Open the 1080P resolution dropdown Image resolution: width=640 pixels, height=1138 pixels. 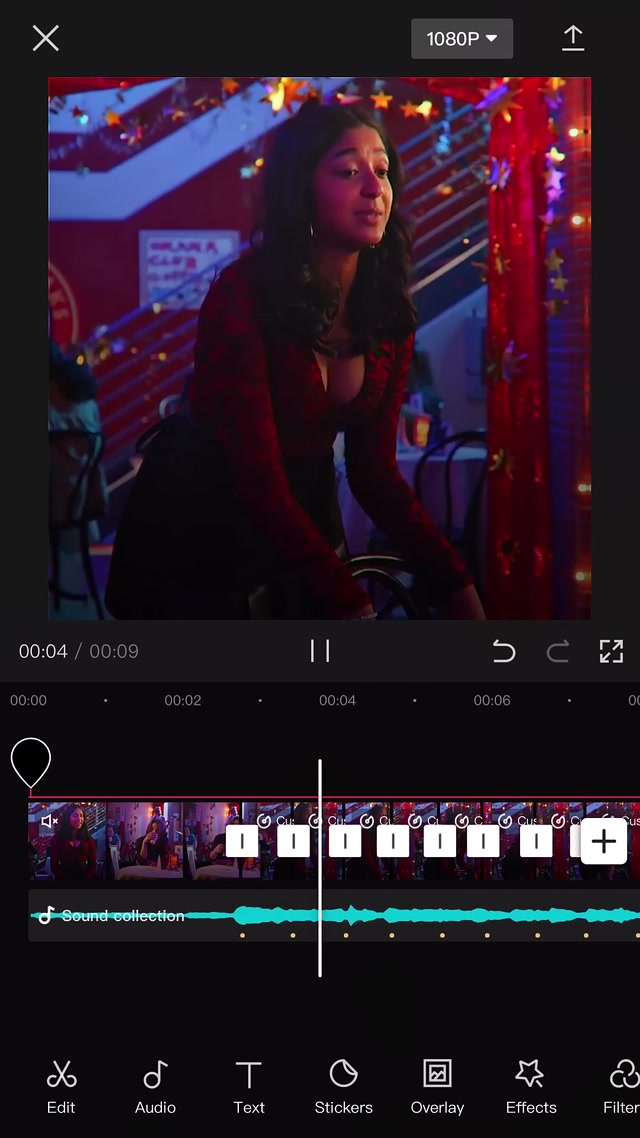(461, 38)
